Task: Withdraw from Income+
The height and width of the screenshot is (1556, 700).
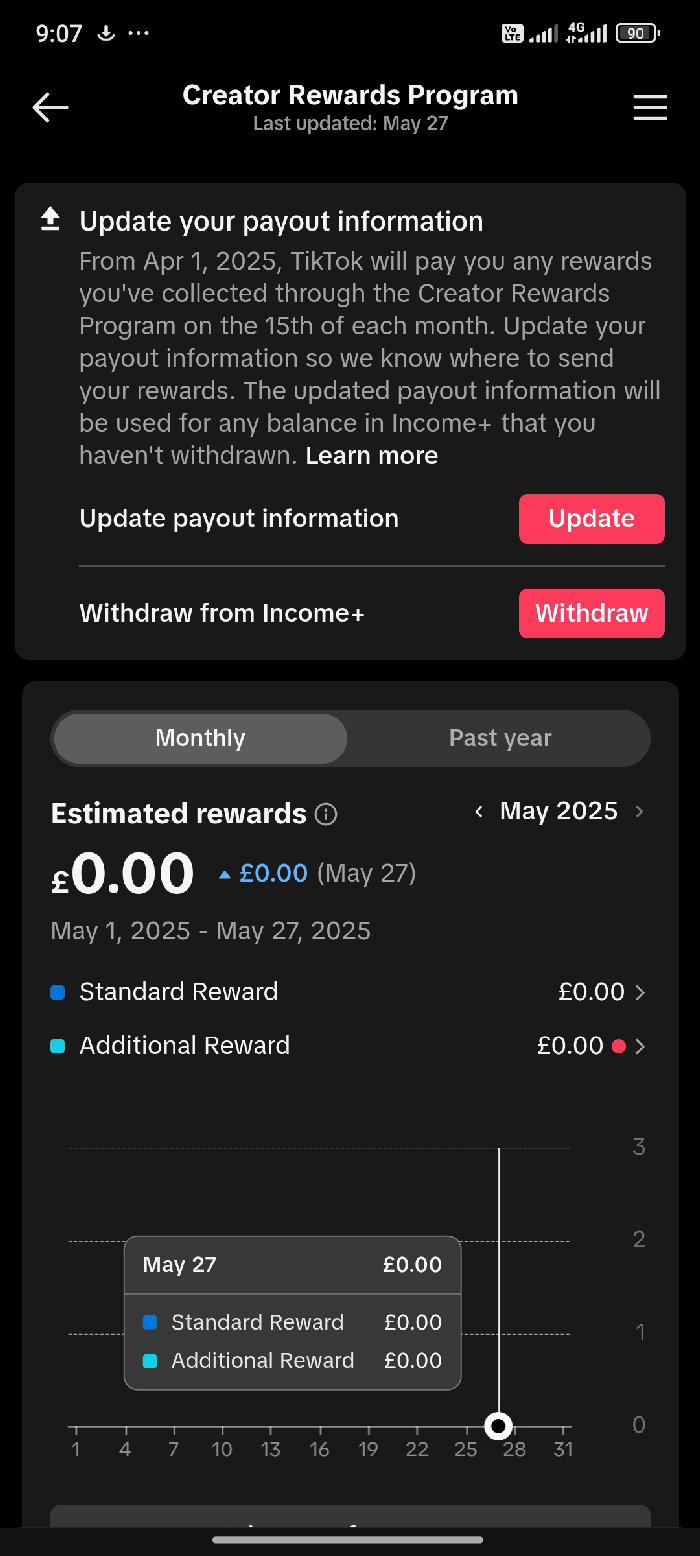Action: 591,613
